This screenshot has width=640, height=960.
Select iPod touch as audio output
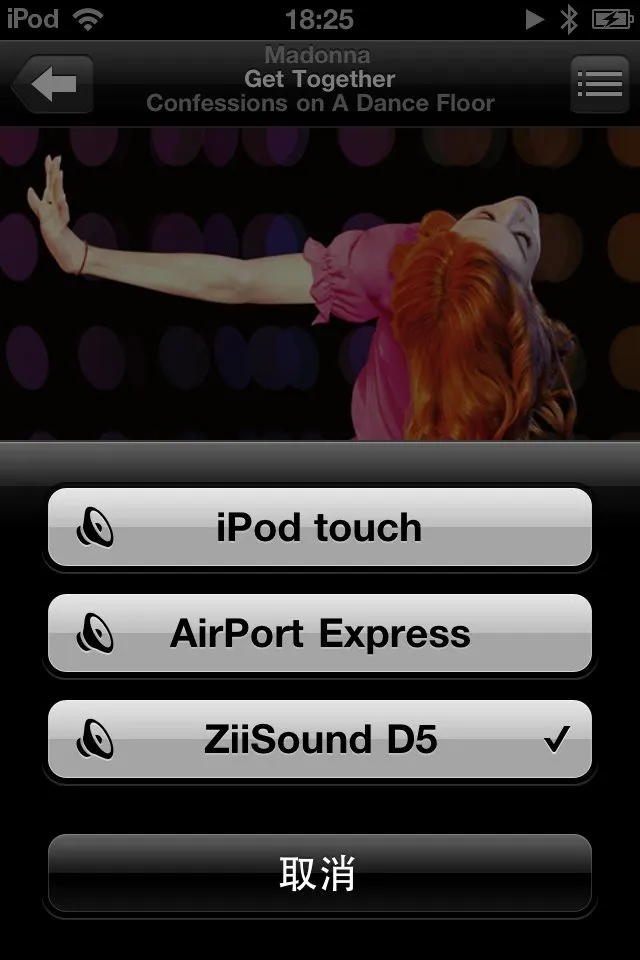pos(320,528)
